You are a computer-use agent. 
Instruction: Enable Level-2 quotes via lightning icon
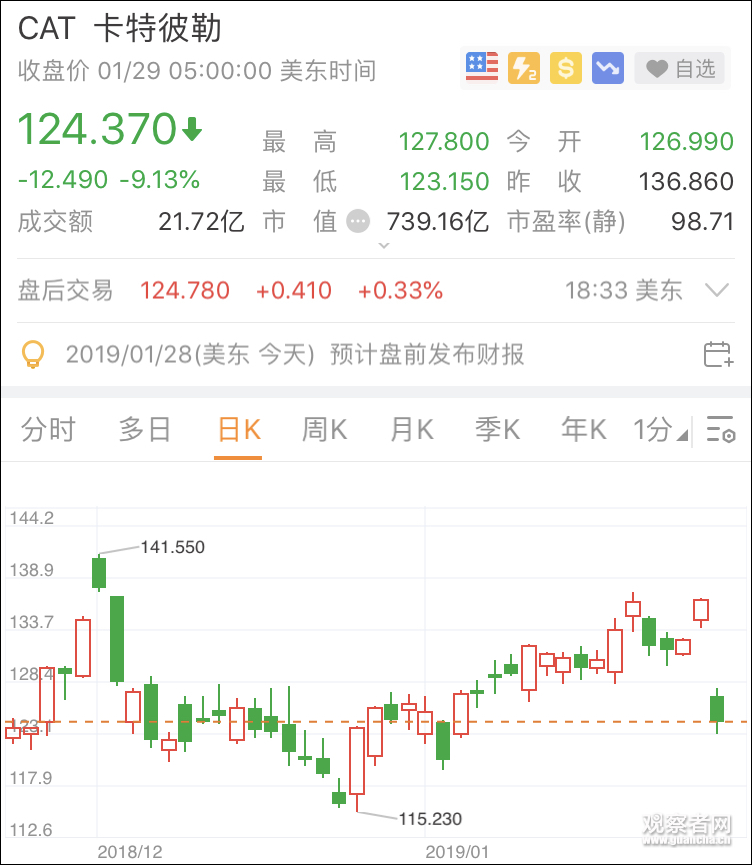pos(523,67)
